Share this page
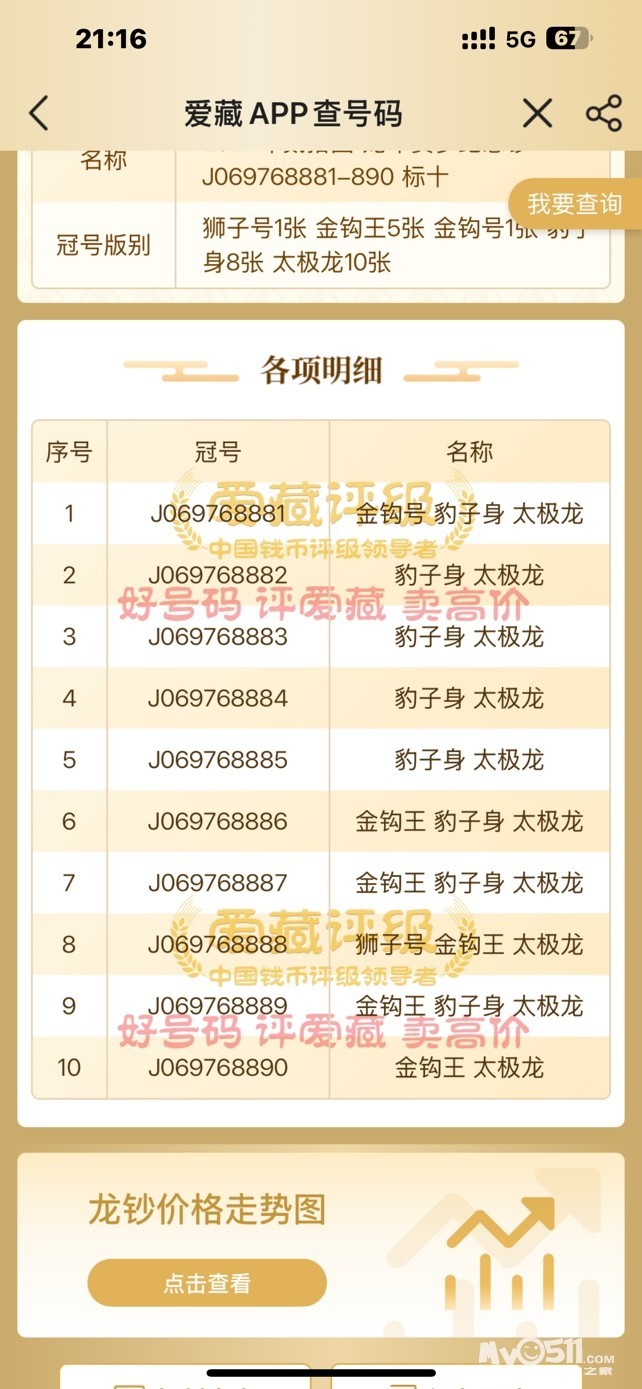This screenshot has height=1389, width=642. click(604, 114)
